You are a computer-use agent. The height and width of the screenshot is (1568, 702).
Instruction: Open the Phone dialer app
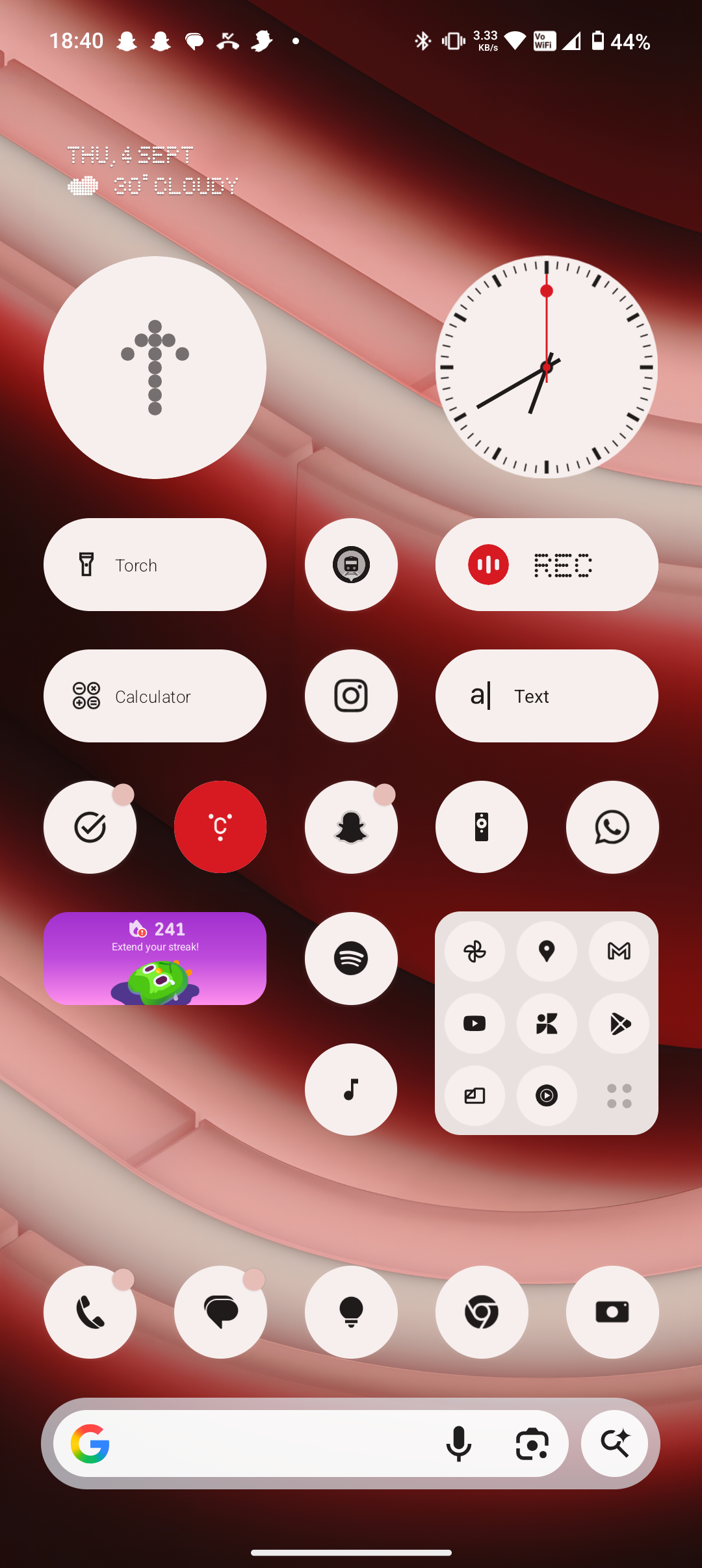pyautogui.click(x=90, y=1312)
